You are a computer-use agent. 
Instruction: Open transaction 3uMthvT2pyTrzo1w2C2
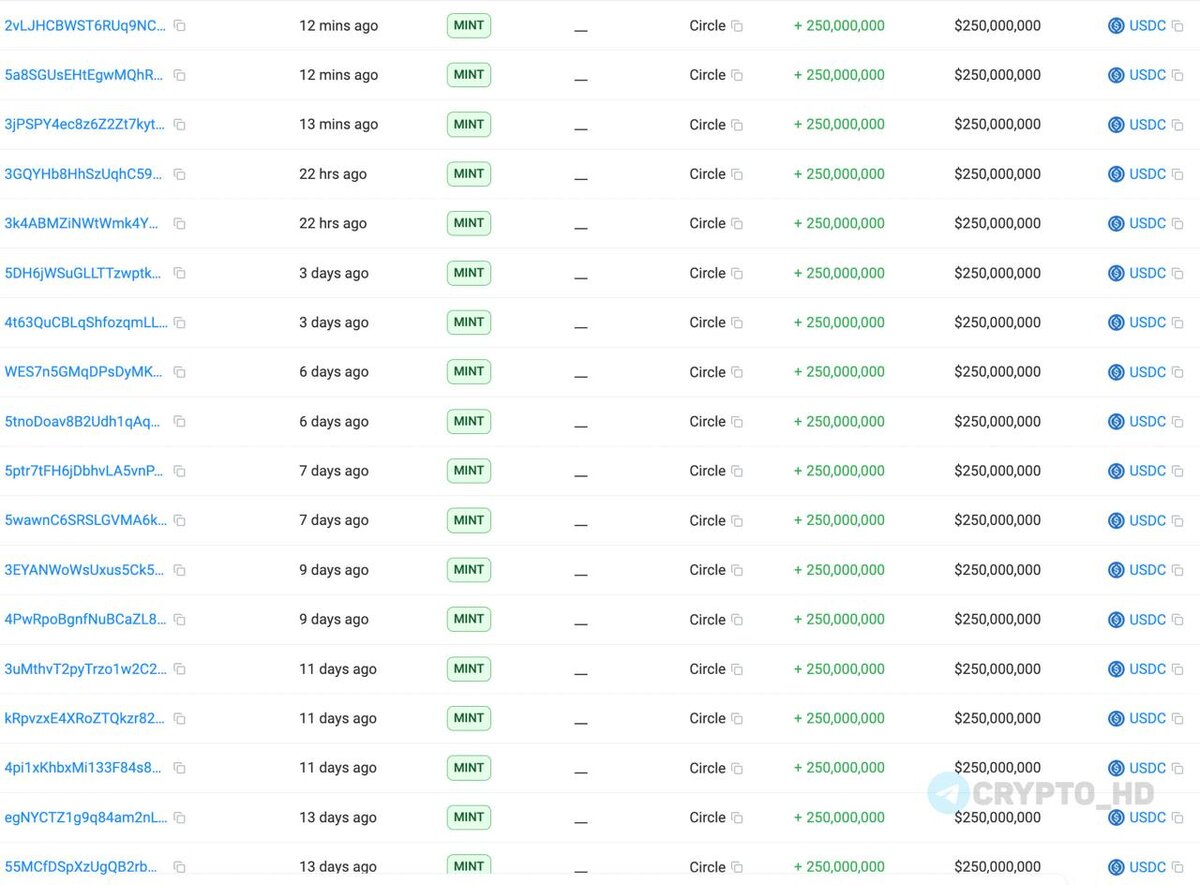(85, 669)
